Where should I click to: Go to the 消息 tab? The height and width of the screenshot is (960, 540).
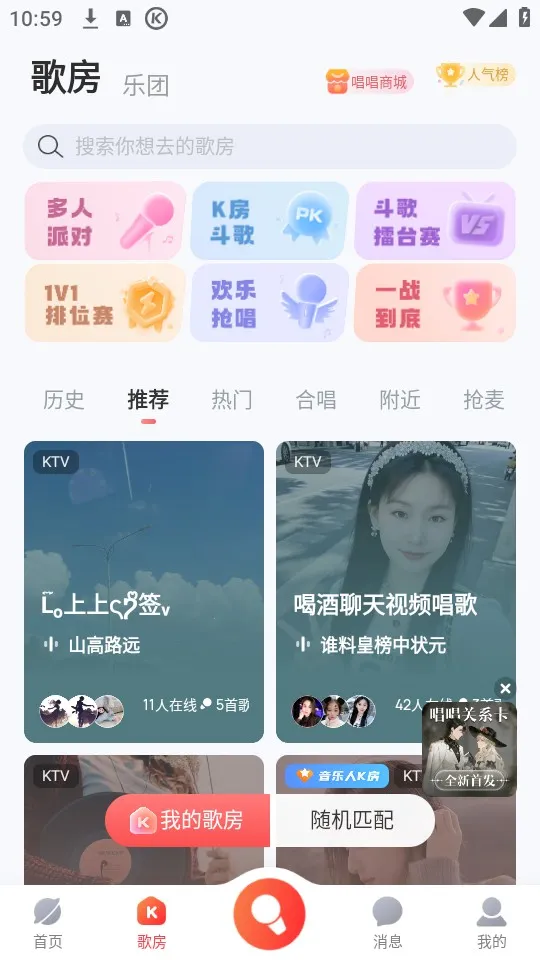(x=388, y=923)
